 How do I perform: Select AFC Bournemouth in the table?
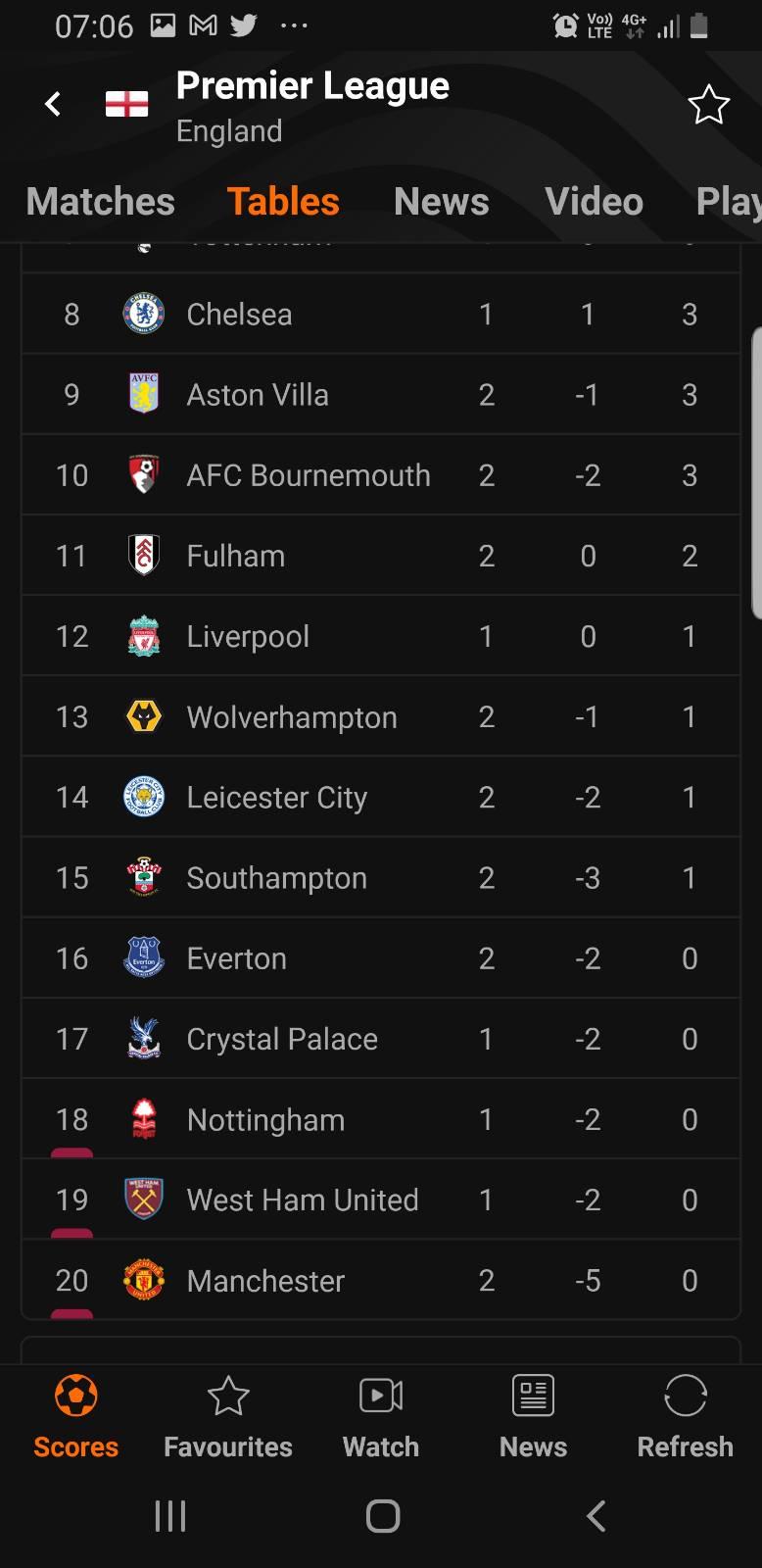point(381,474)
